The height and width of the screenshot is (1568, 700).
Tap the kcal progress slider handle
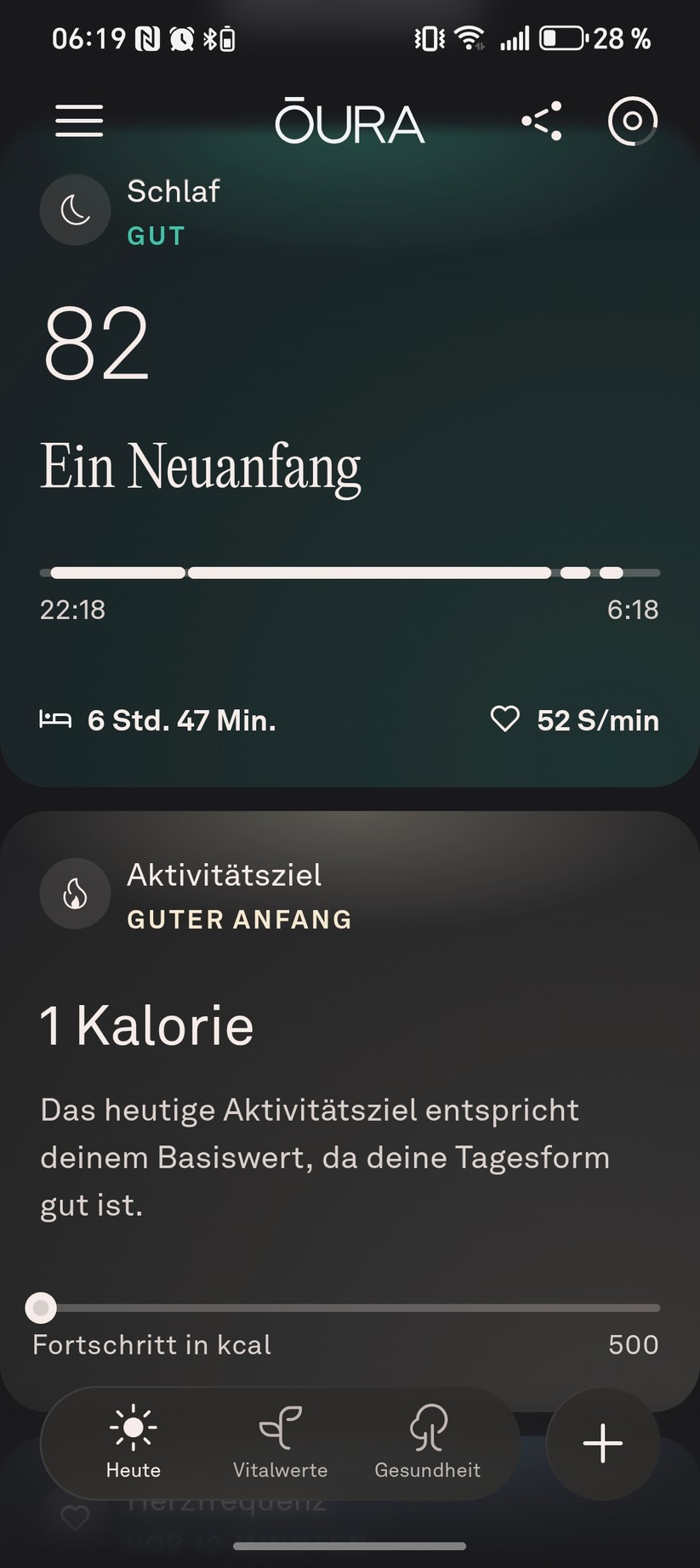(41, 1308)
